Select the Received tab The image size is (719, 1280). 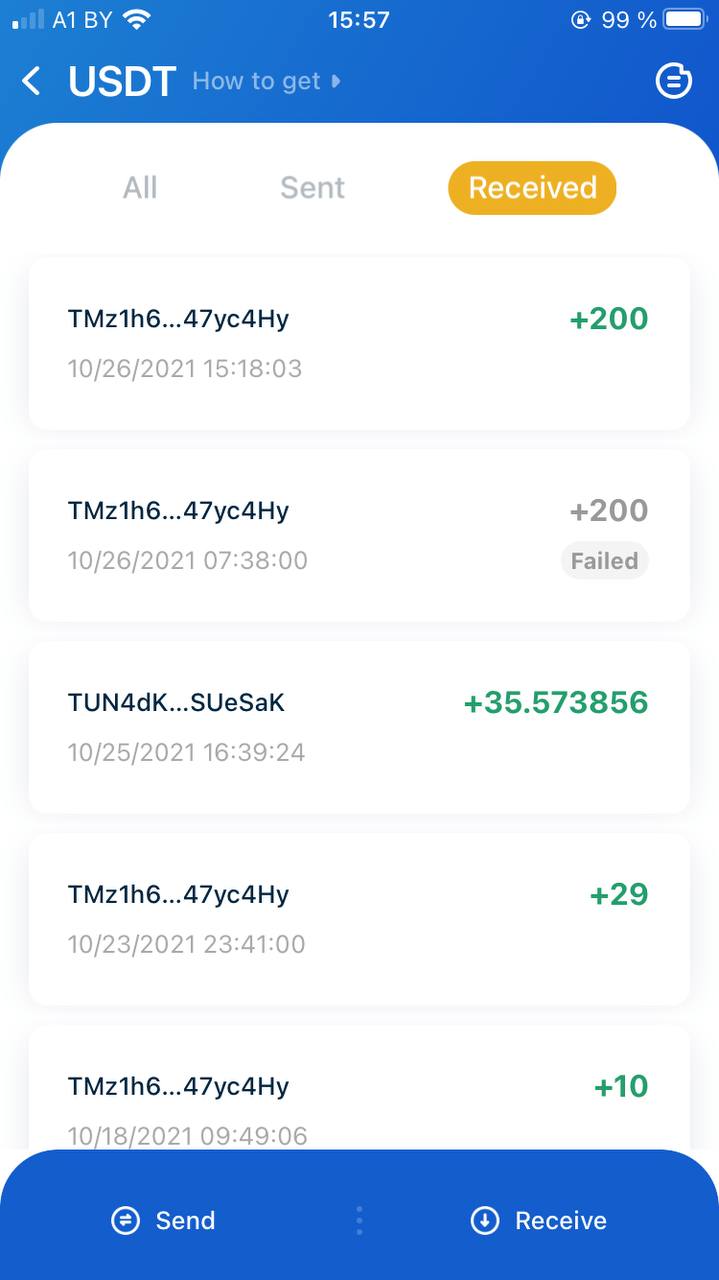pos(532,187)
